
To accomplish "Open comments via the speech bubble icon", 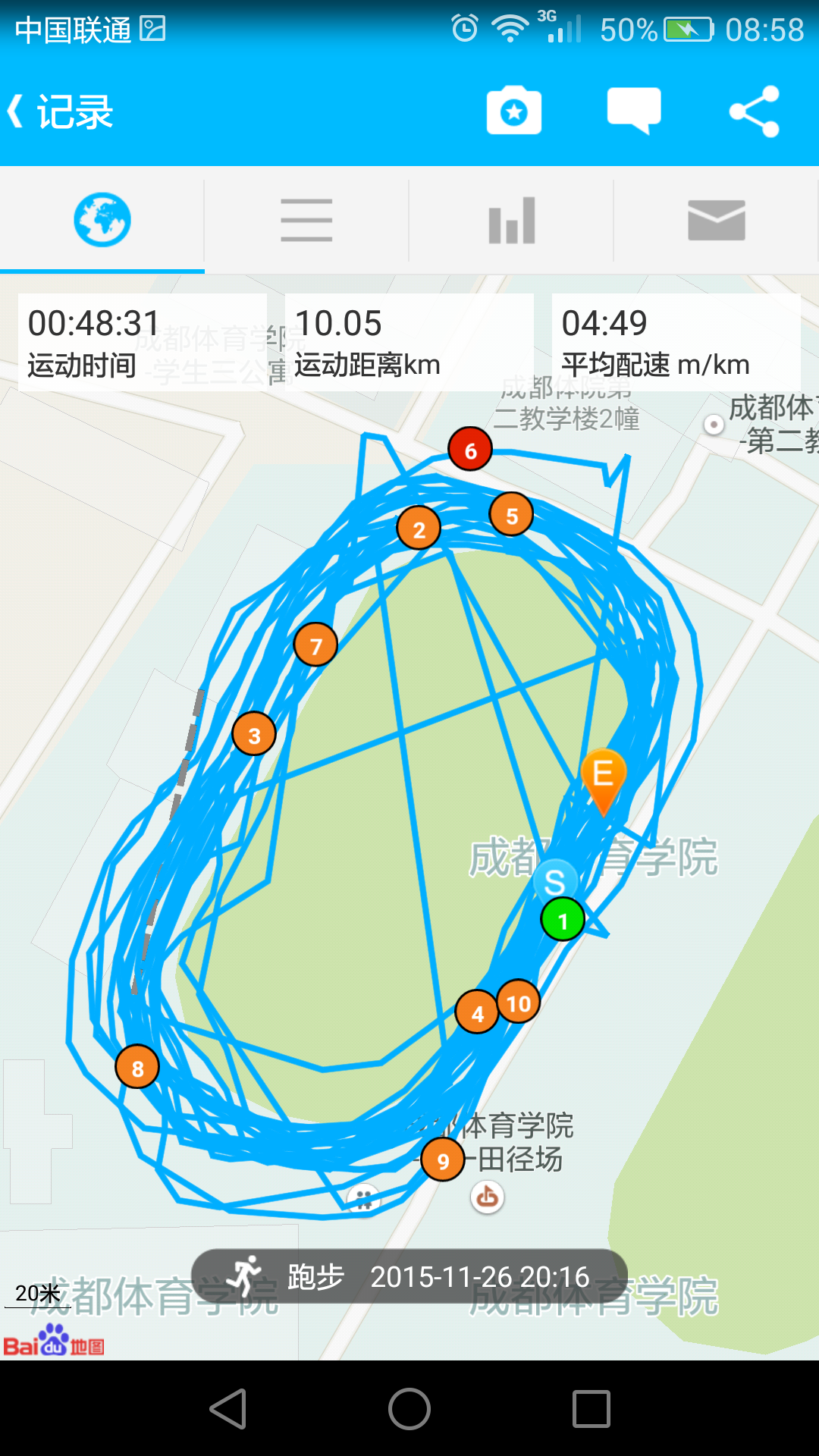I will coord(635,111).
